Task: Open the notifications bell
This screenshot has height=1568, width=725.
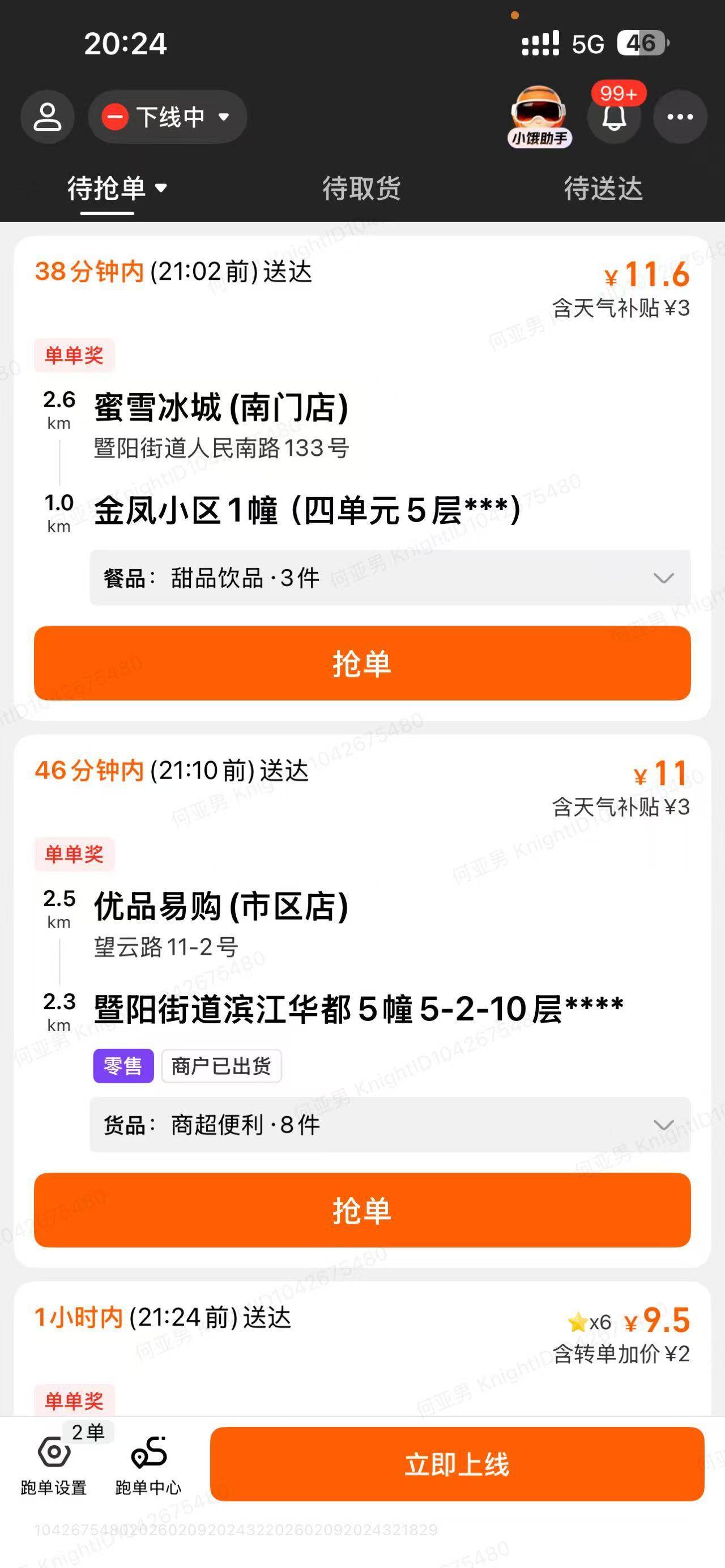Action: pyautogui.click(x=613, y=117)
